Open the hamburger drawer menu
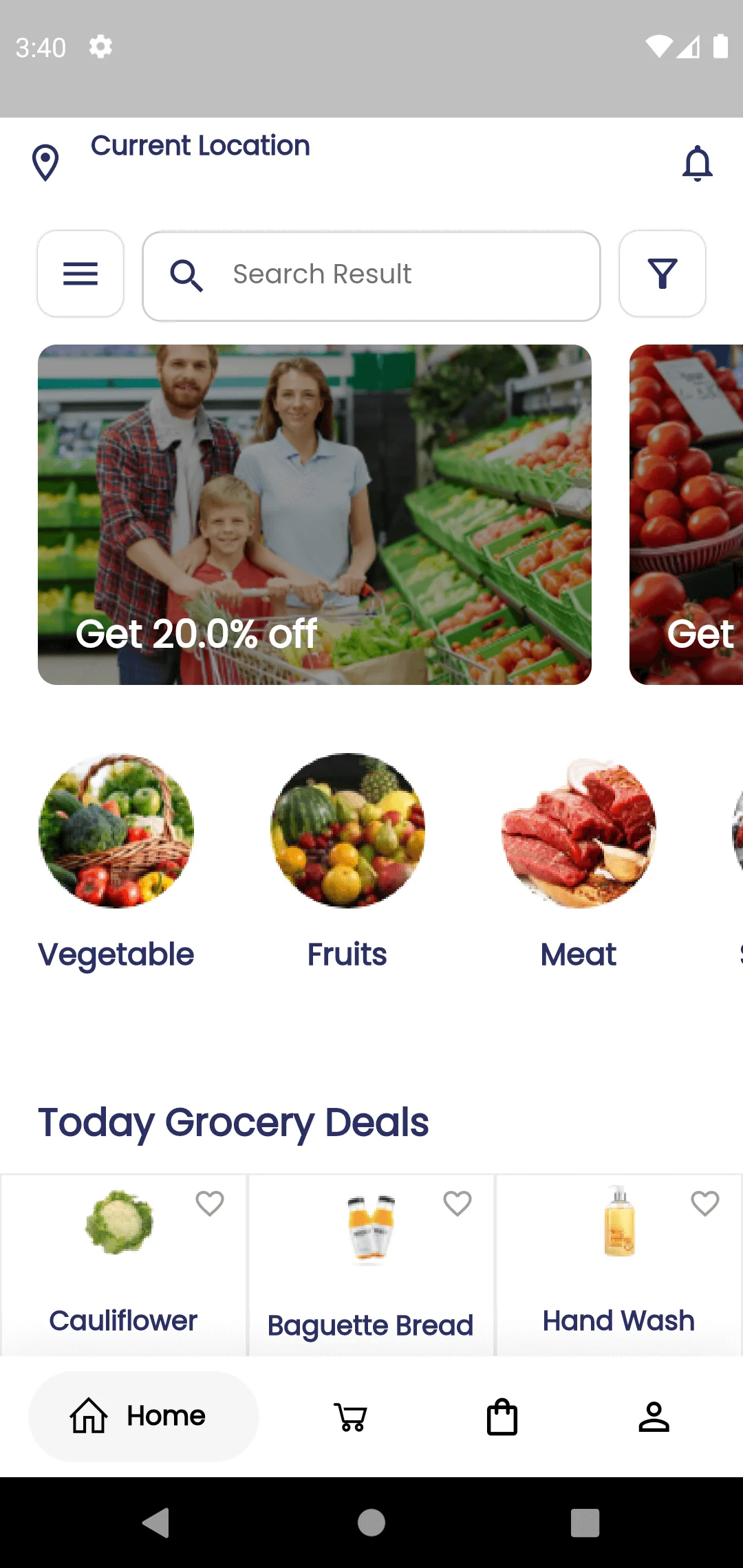Screen dimensions: 743x1568 click(80, 274)
